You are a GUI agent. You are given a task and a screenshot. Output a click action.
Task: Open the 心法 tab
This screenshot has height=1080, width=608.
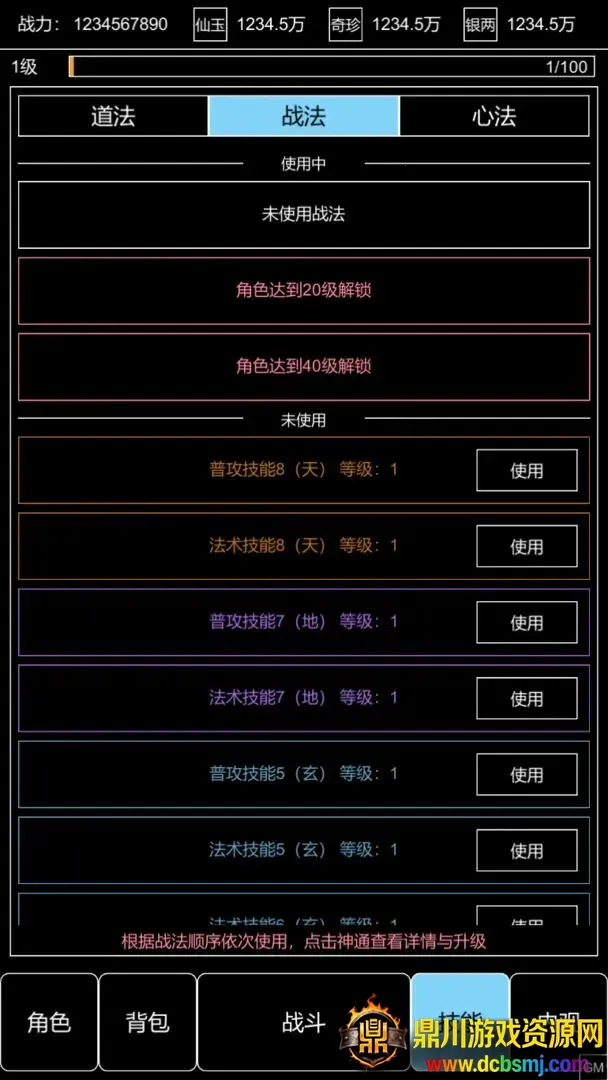click(x=494, y=116)
